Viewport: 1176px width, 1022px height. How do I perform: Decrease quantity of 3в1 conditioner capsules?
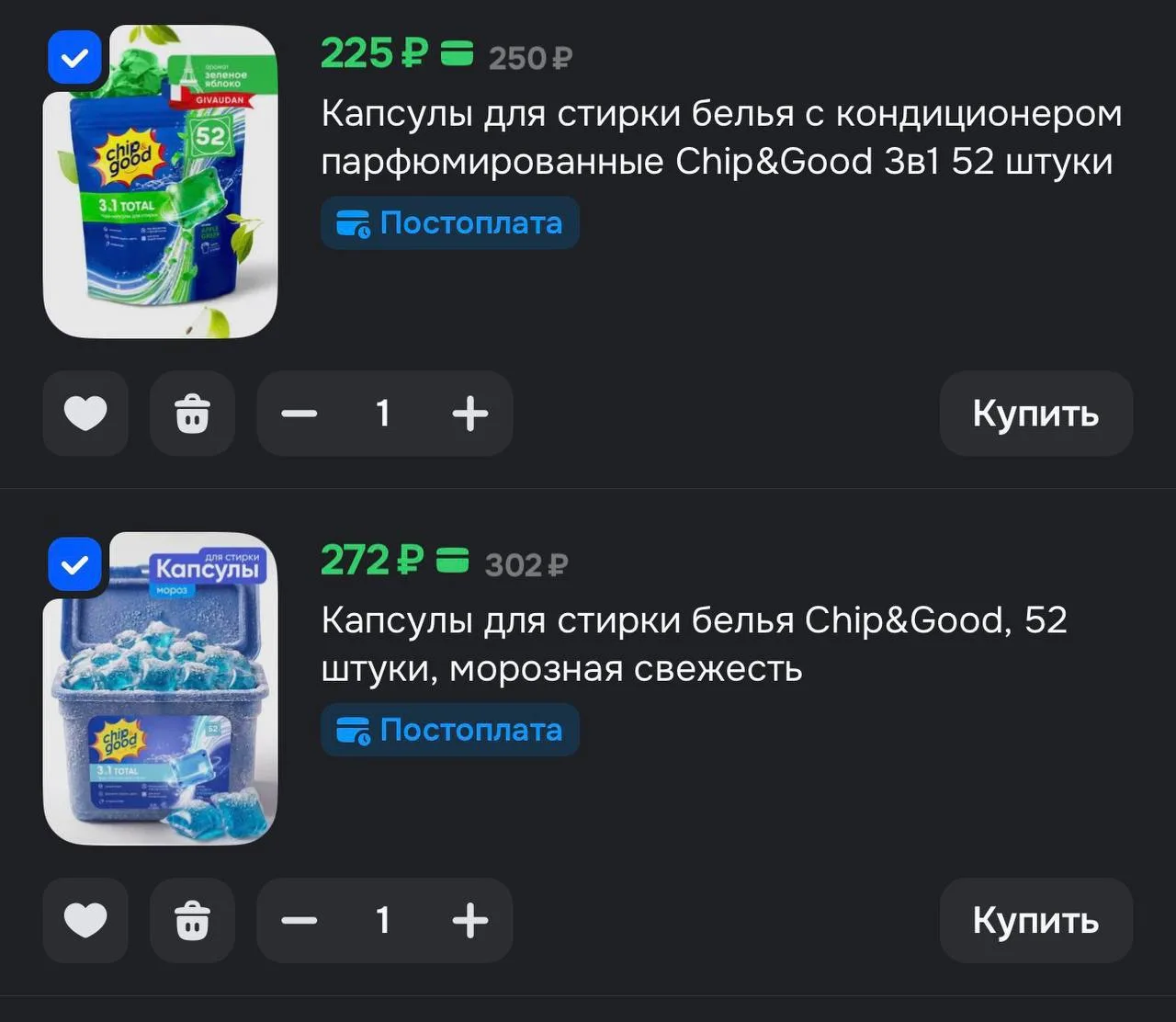pyautogui.click(x=300, y=414)
